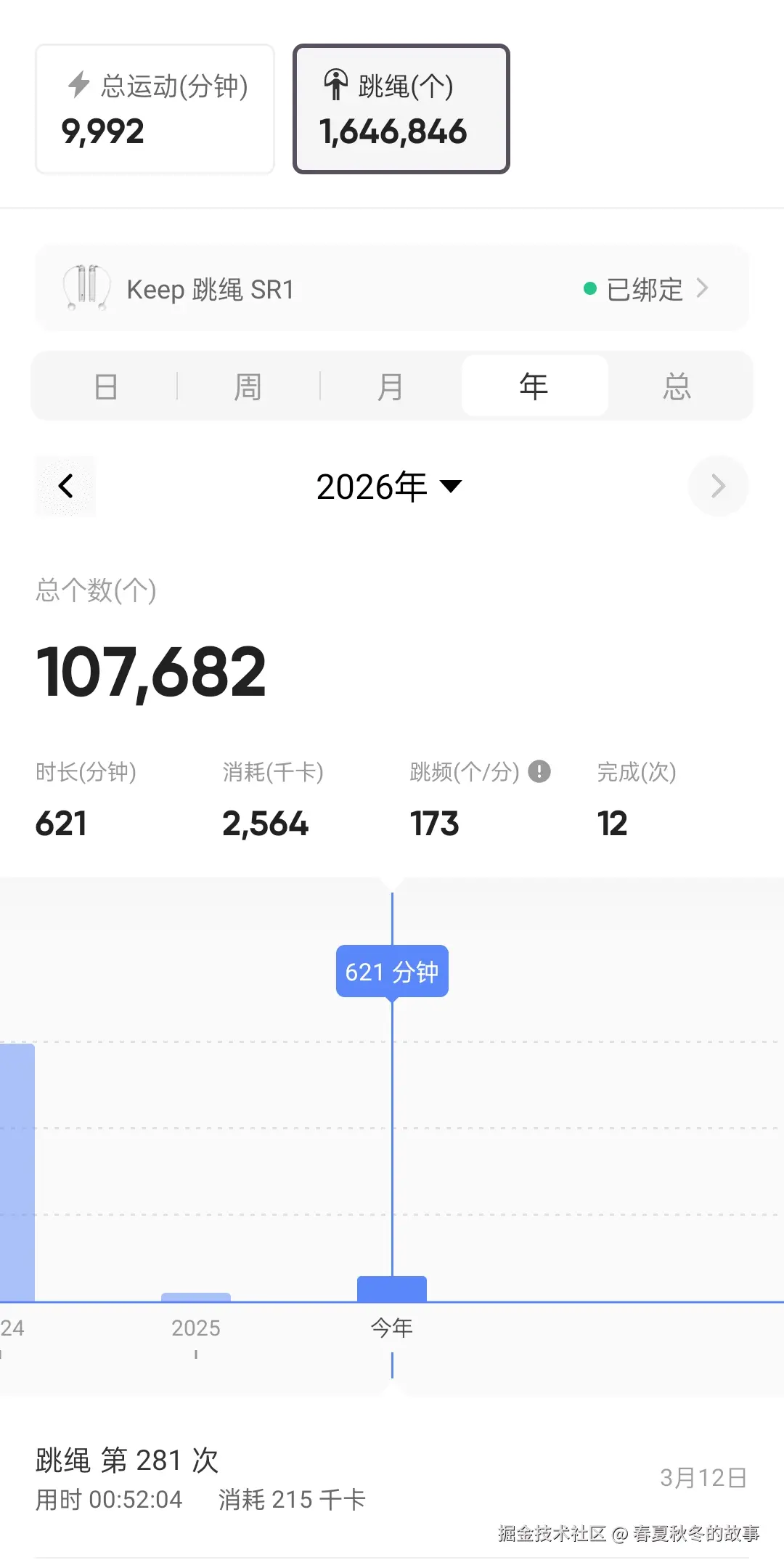Switch to the 日 statistics tab
Viewport: 784px width, 1568px height.
click(105, 386)
